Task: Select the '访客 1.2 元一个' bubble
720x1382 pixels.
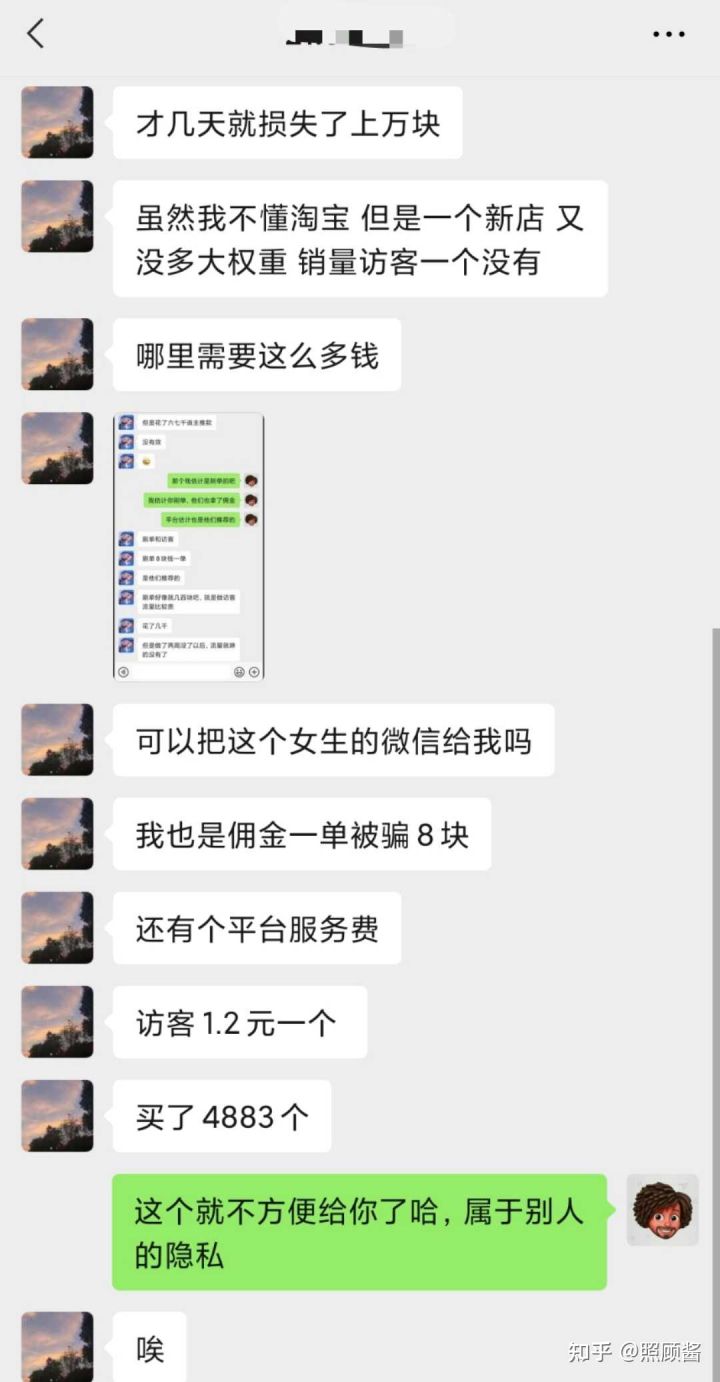Action: (x=240, y=1021)
